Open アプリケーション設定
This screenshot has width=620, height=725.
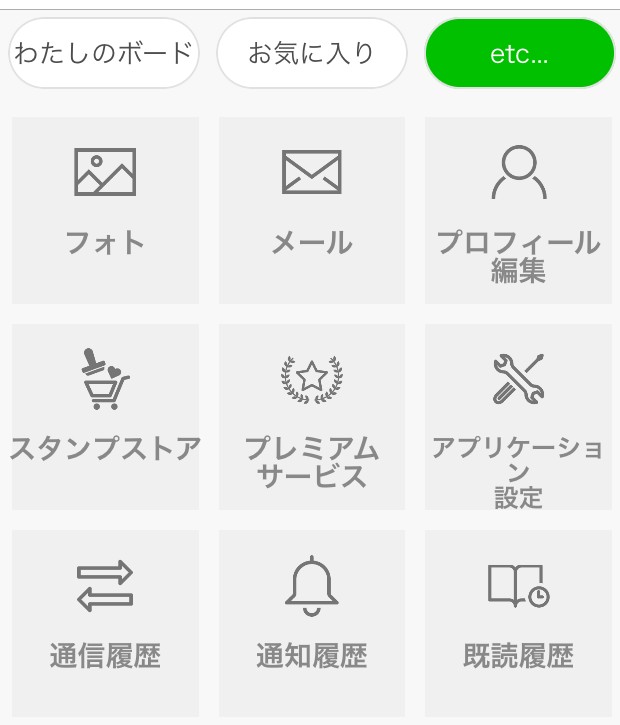[x=518, y=416]
